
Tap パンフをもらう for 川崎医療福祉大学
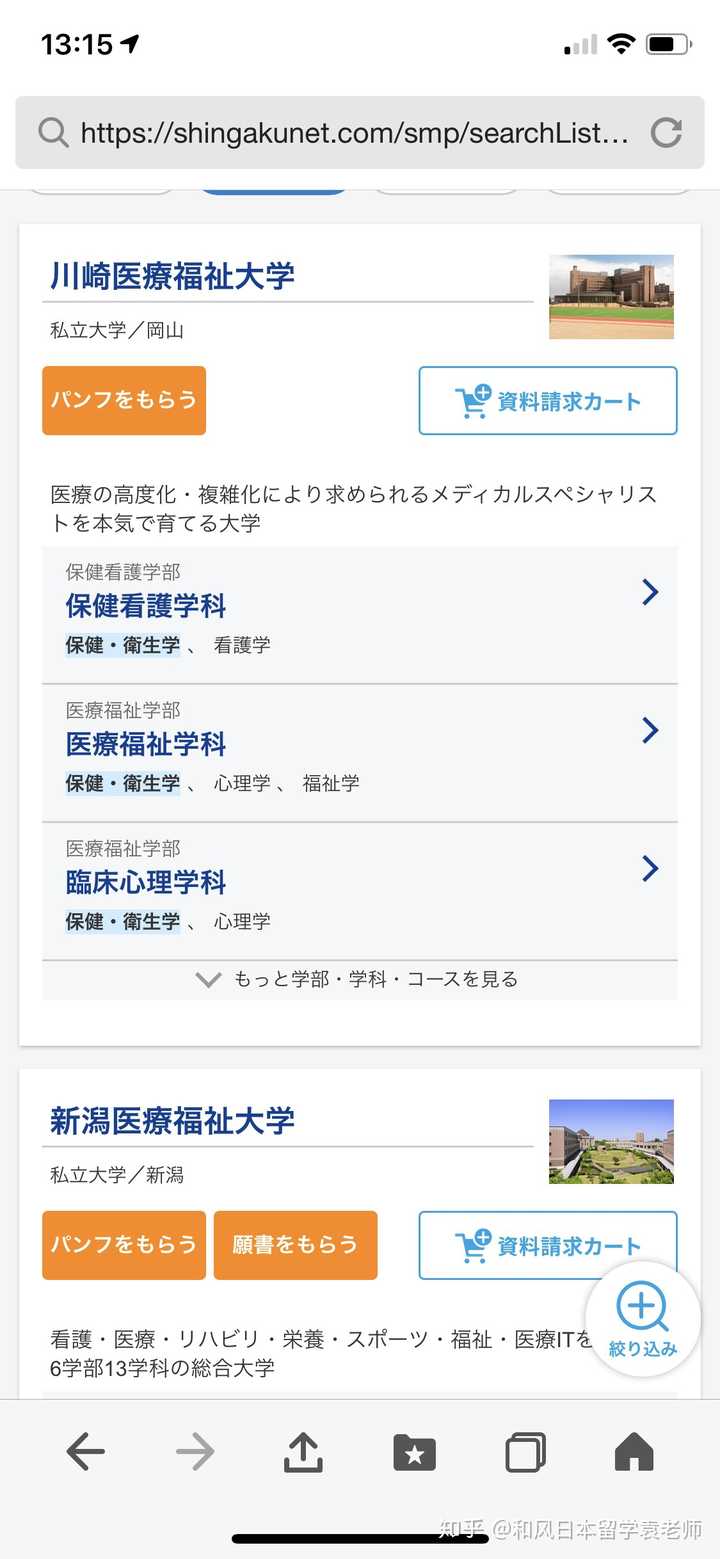coord(124,400)
